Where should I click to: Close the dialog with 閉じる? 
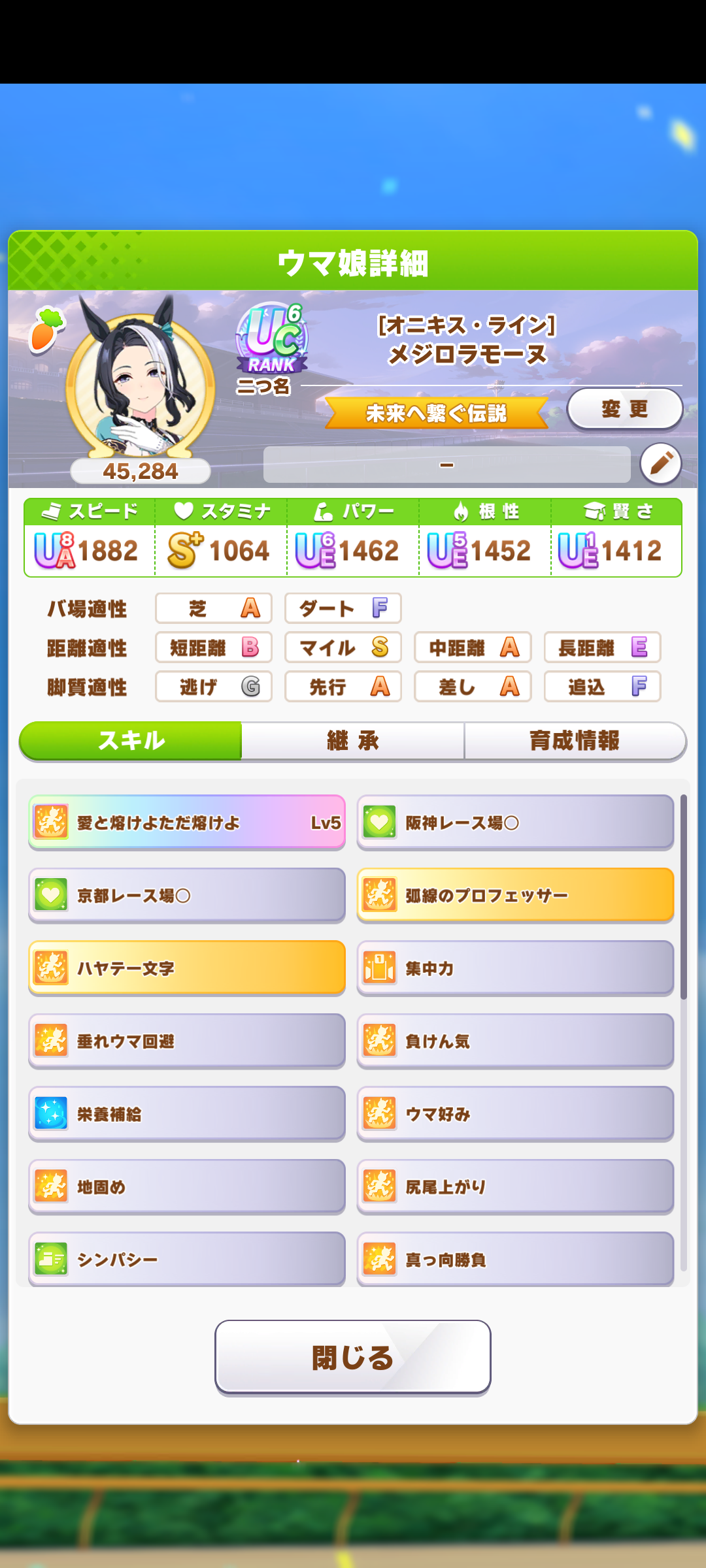(353, 1357)
